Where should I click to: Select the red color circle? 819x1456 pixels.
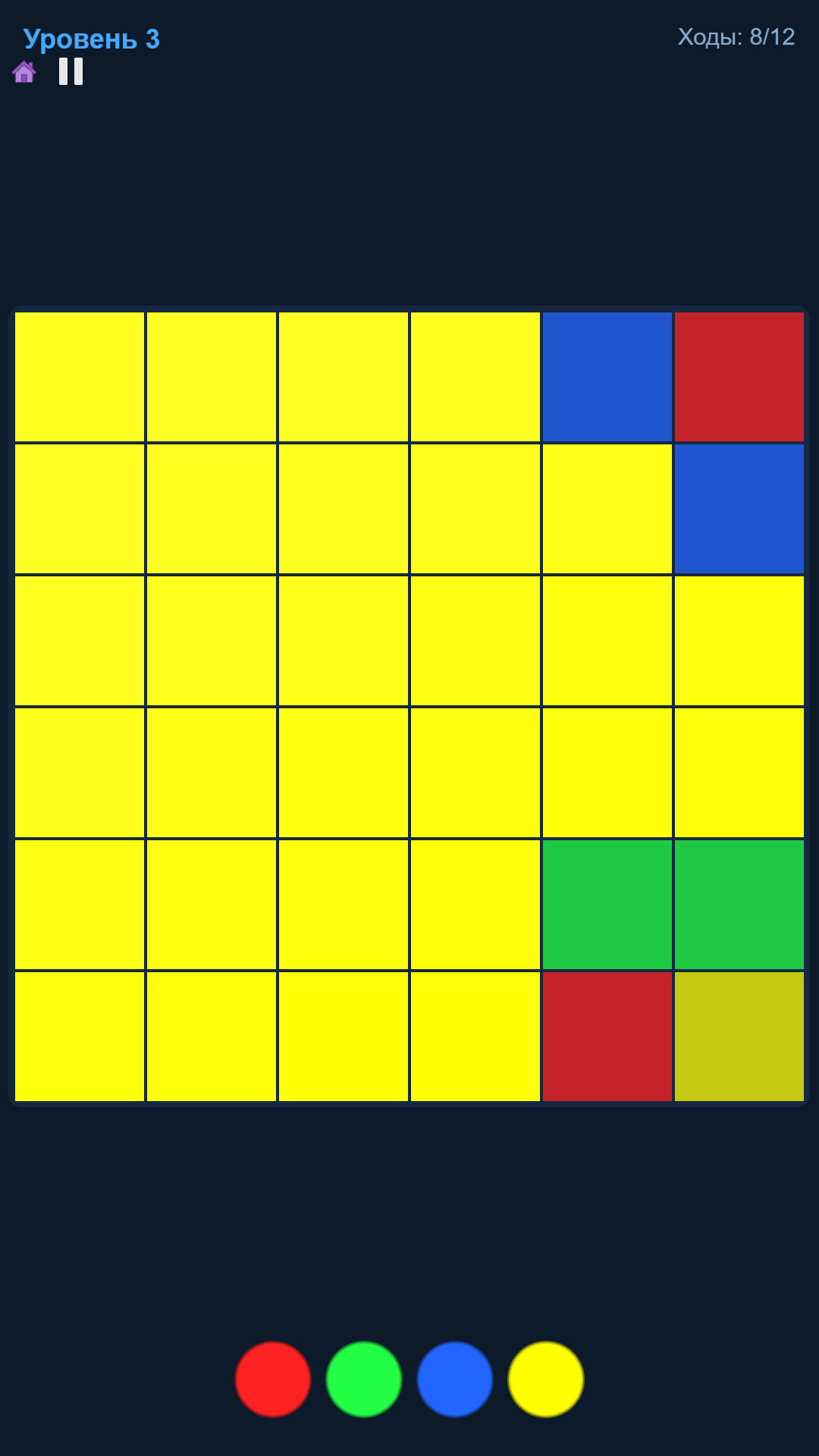pos(273,1379)
